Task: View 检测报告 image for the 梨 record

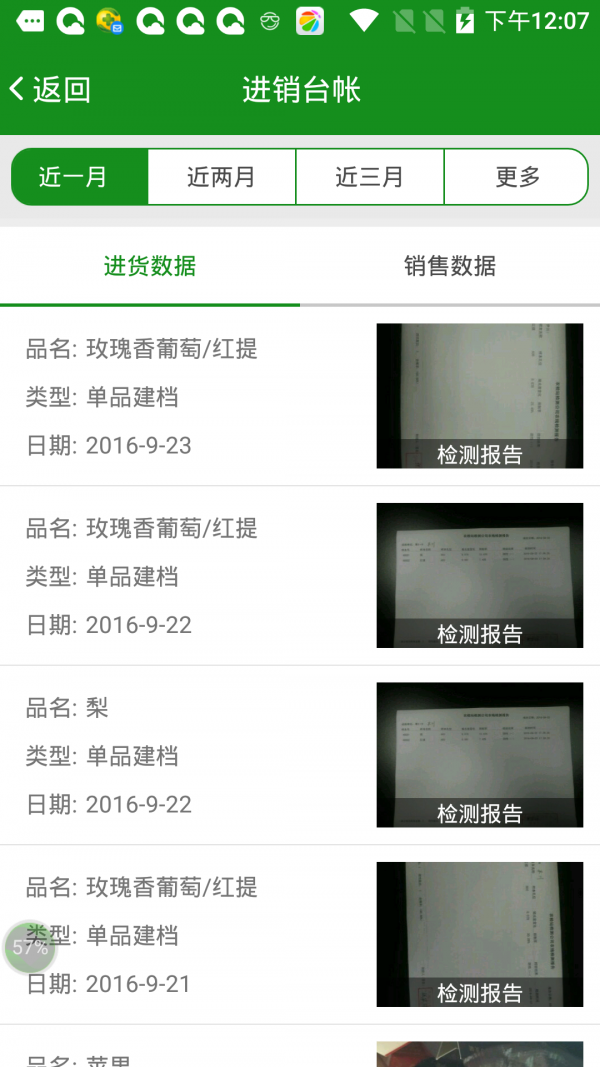Action: click(479, 755)
